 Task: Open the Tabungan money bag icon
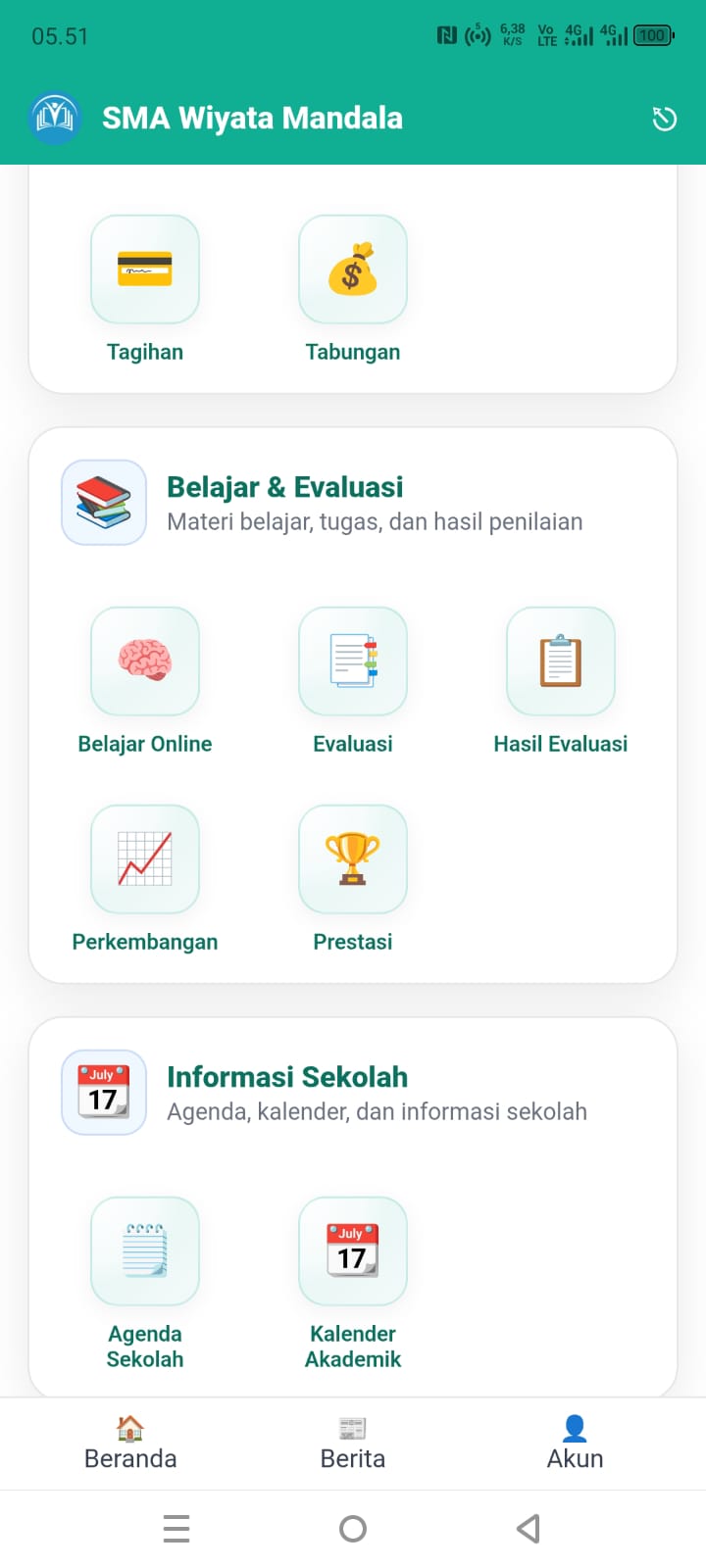pos(353,269)
